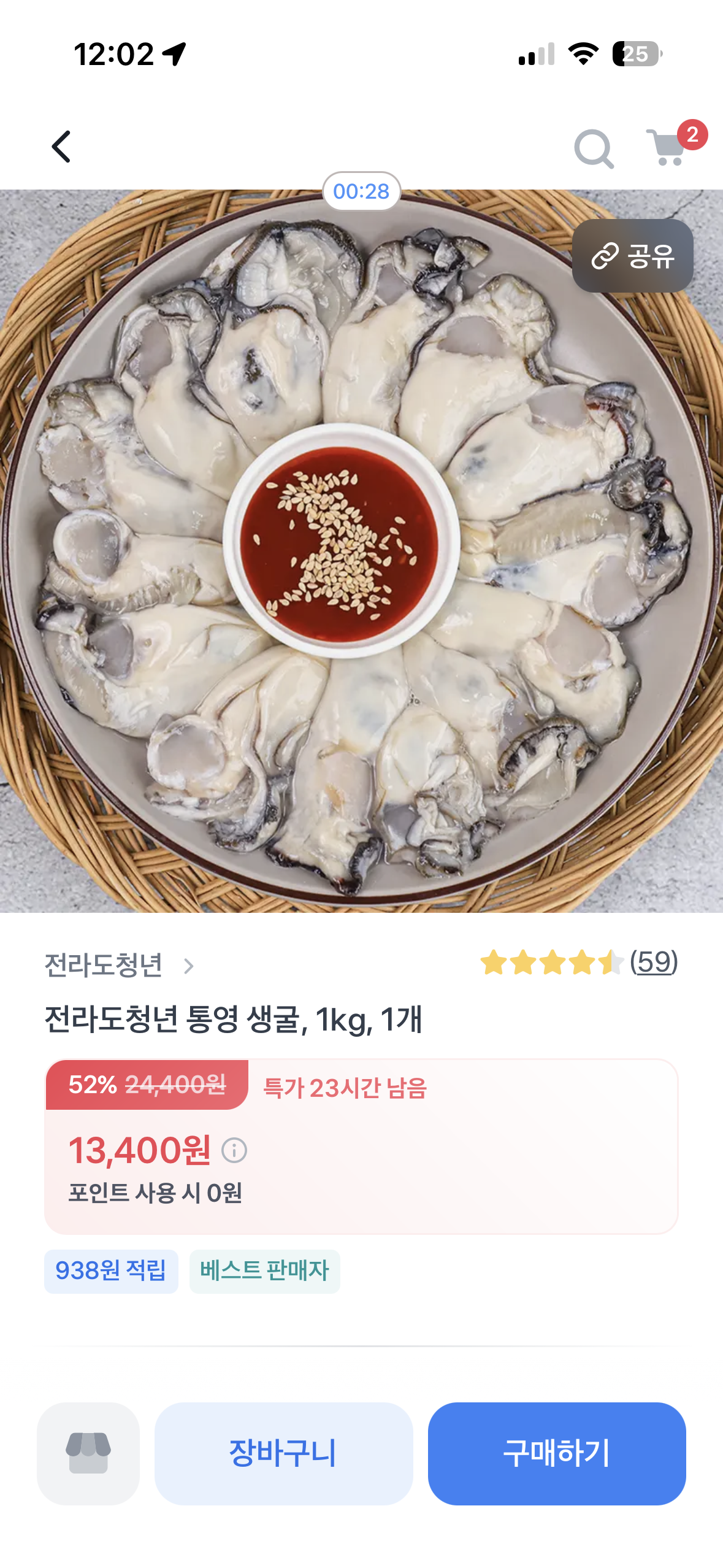Open the oyster product image

point(361,551)
